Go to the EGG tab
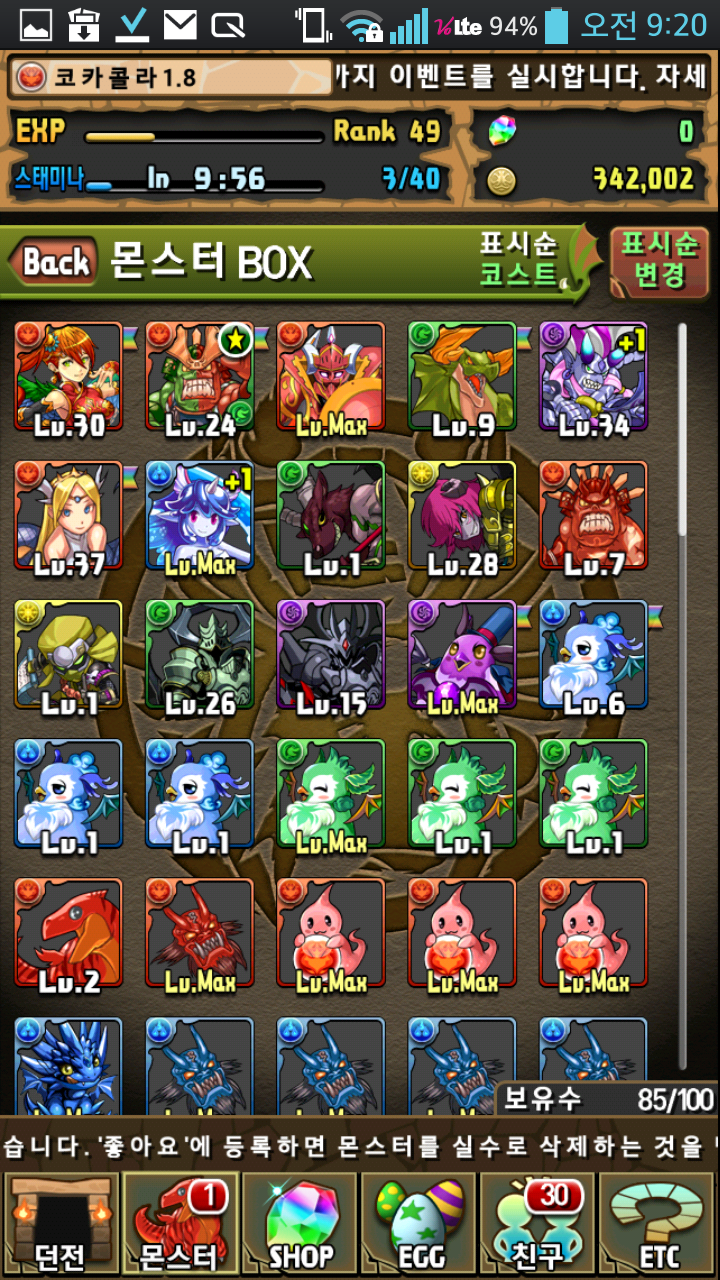720x1280 pixels. click(x=420, y=1224)
